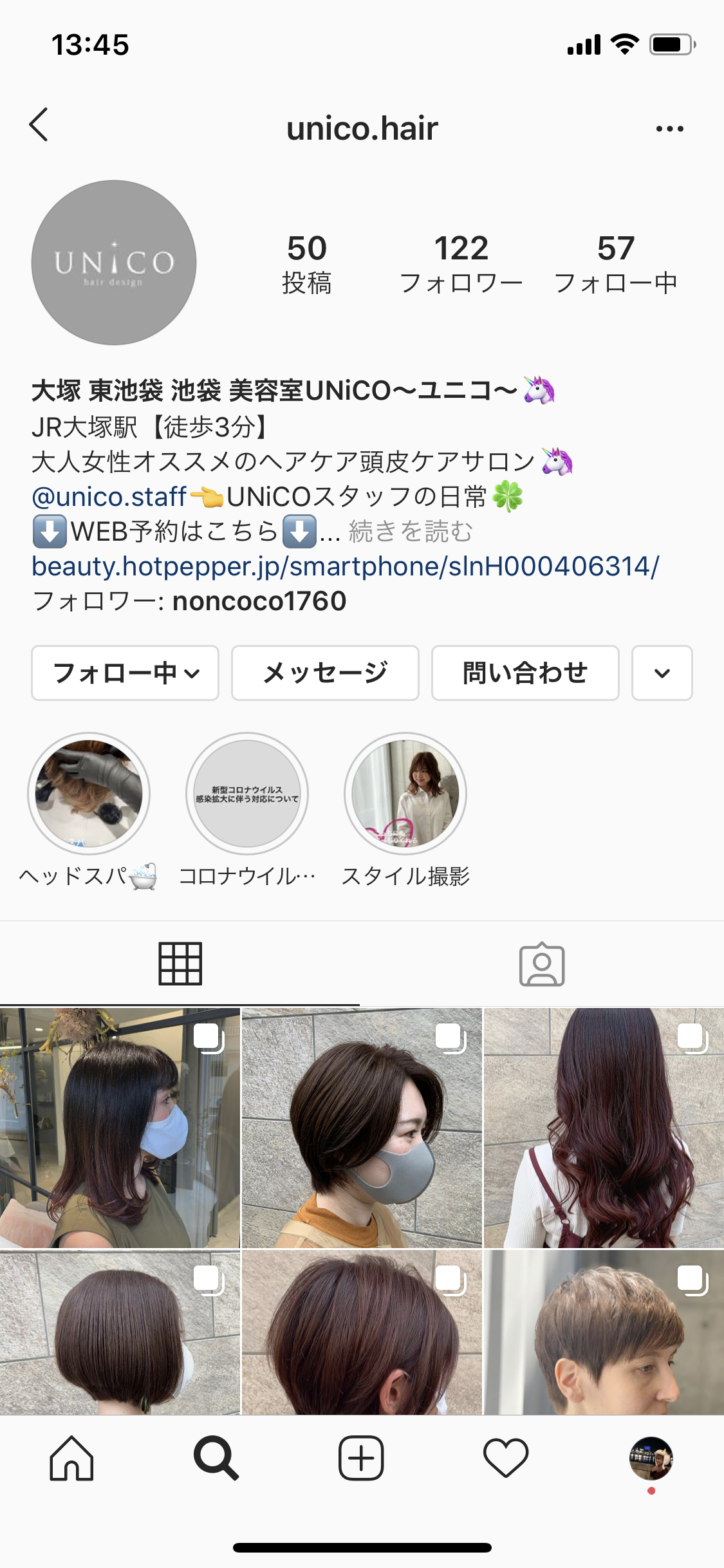
Task: Switch to the tagged photos tab
Action: point(542,964)
